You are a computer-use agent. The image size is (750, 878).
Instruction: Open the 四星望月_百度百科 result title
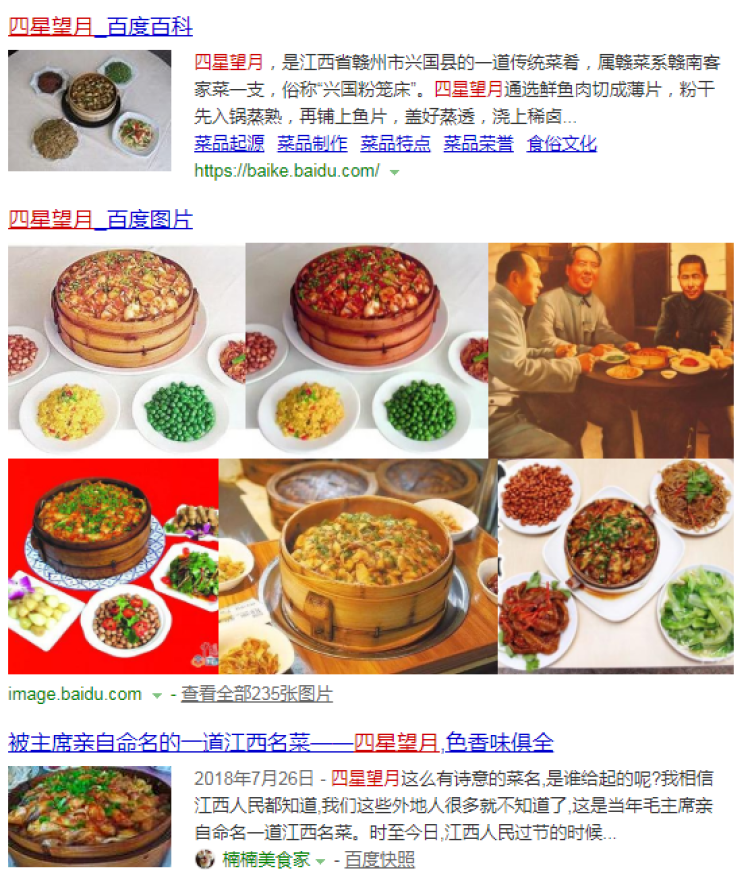(x=100, y=27)
